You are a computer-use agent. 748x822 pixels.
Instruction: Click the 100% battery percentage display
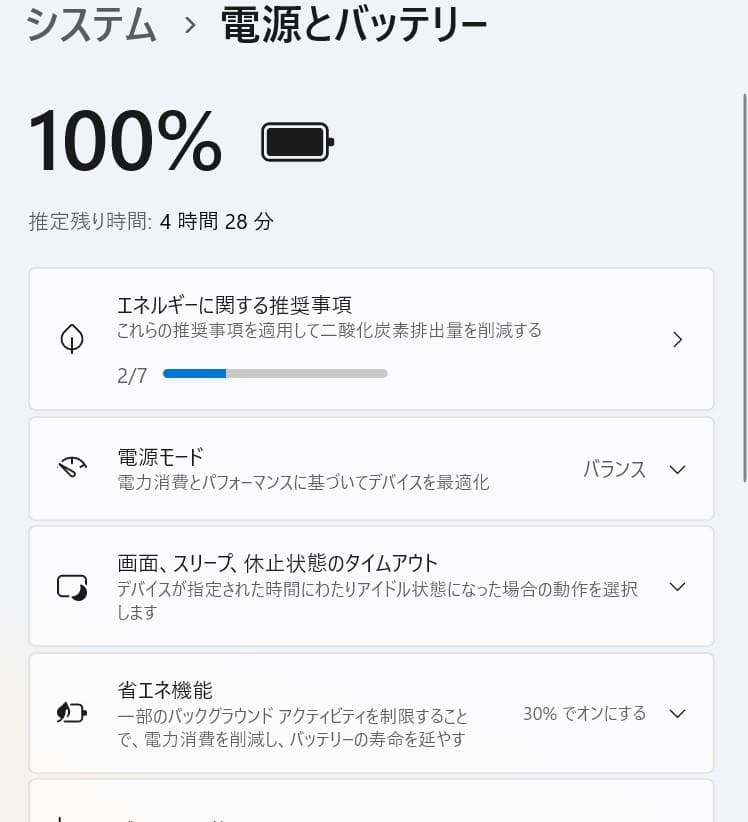tap(125, 142)
